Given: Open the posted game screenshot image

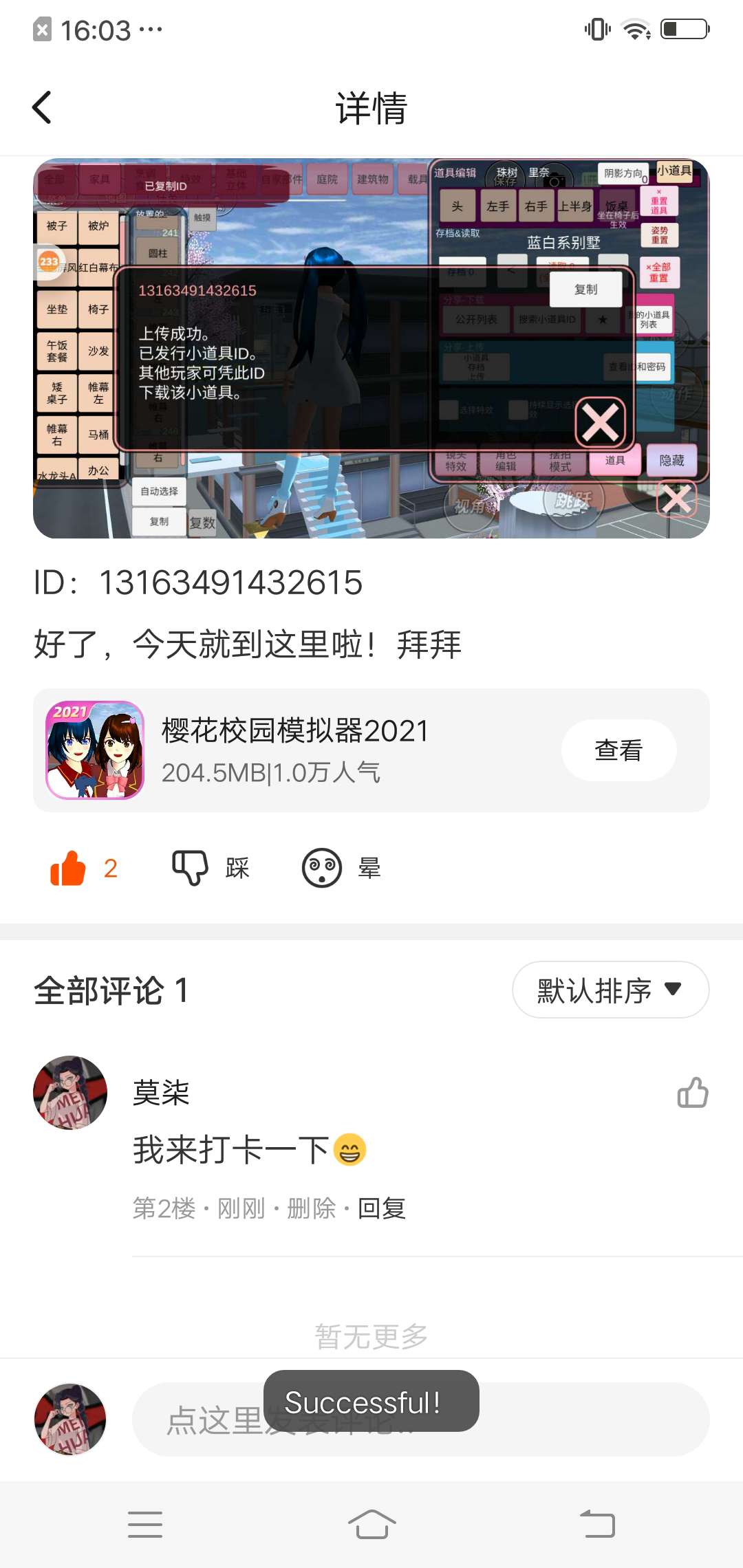Looking at the screenshot, I should tap(371, 349).
